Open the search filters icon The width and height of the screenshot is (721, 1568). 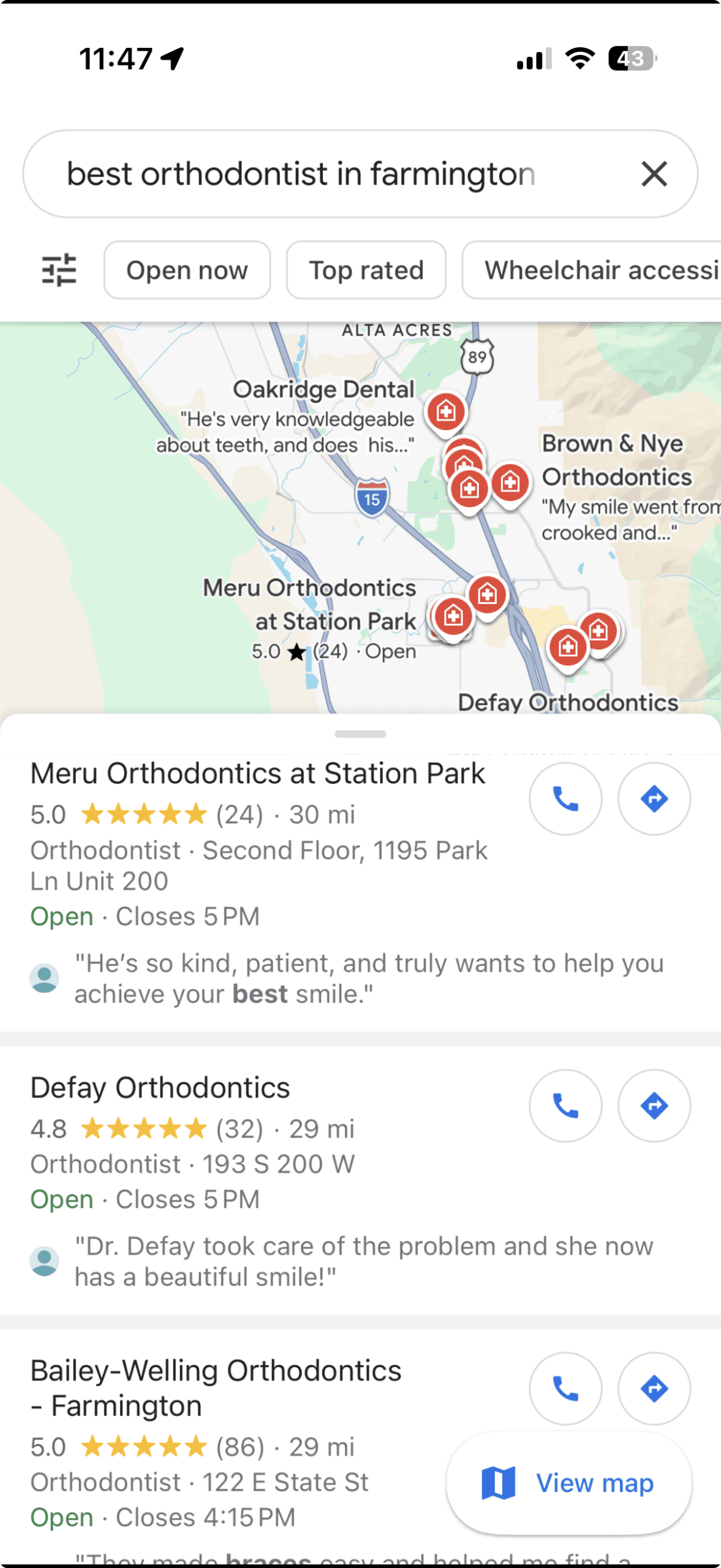coord(59,269)
